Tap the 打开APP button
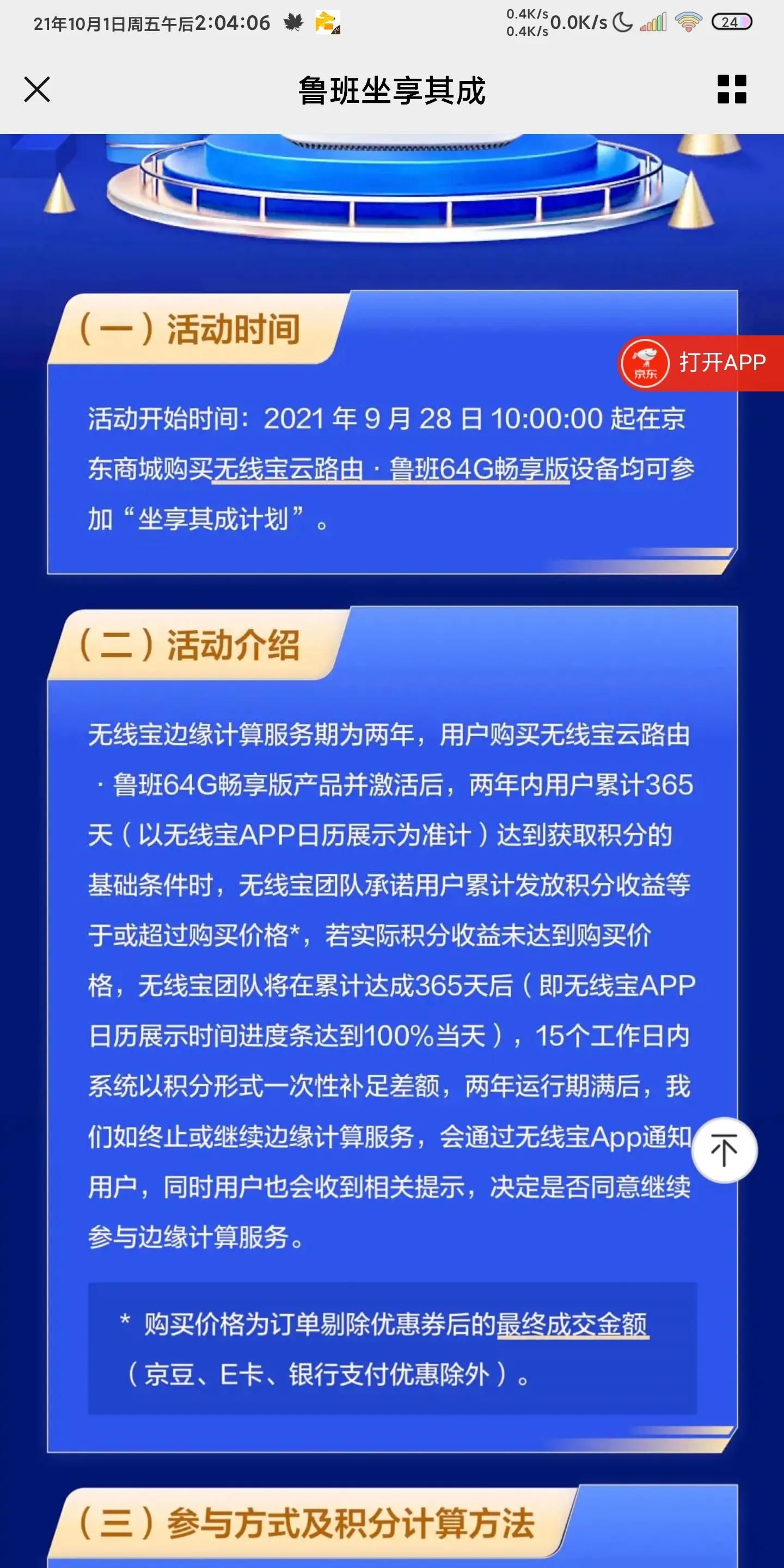784x1568 pixels. tap(700, 363)
